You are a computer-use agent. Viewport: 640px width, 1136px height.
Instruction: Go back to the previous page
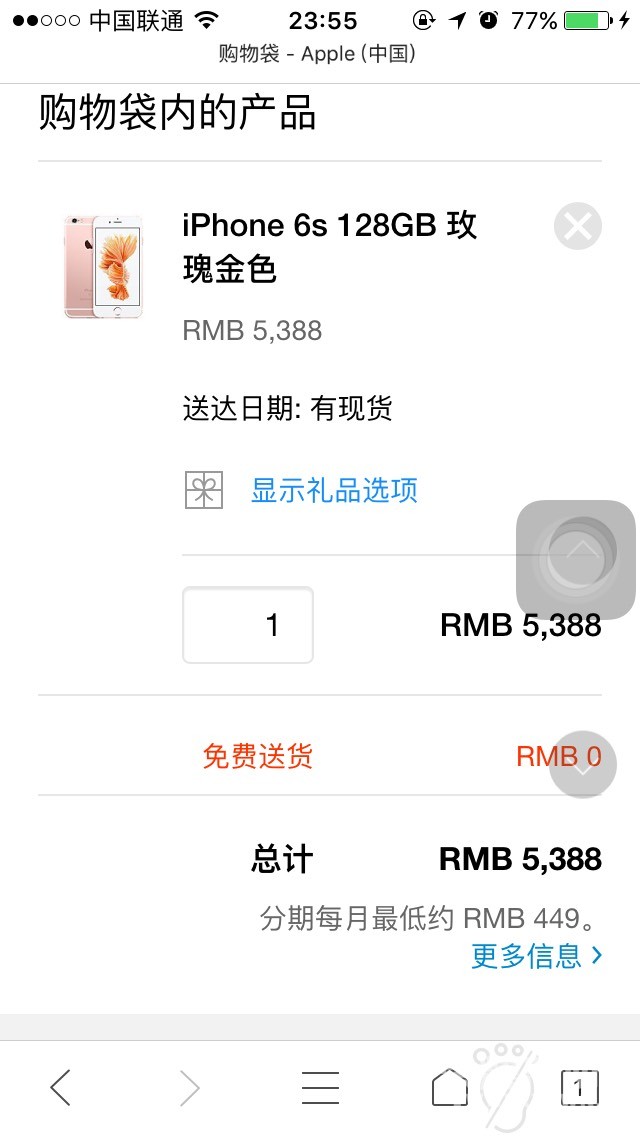pyautogui.click(x=60, y=1087)
